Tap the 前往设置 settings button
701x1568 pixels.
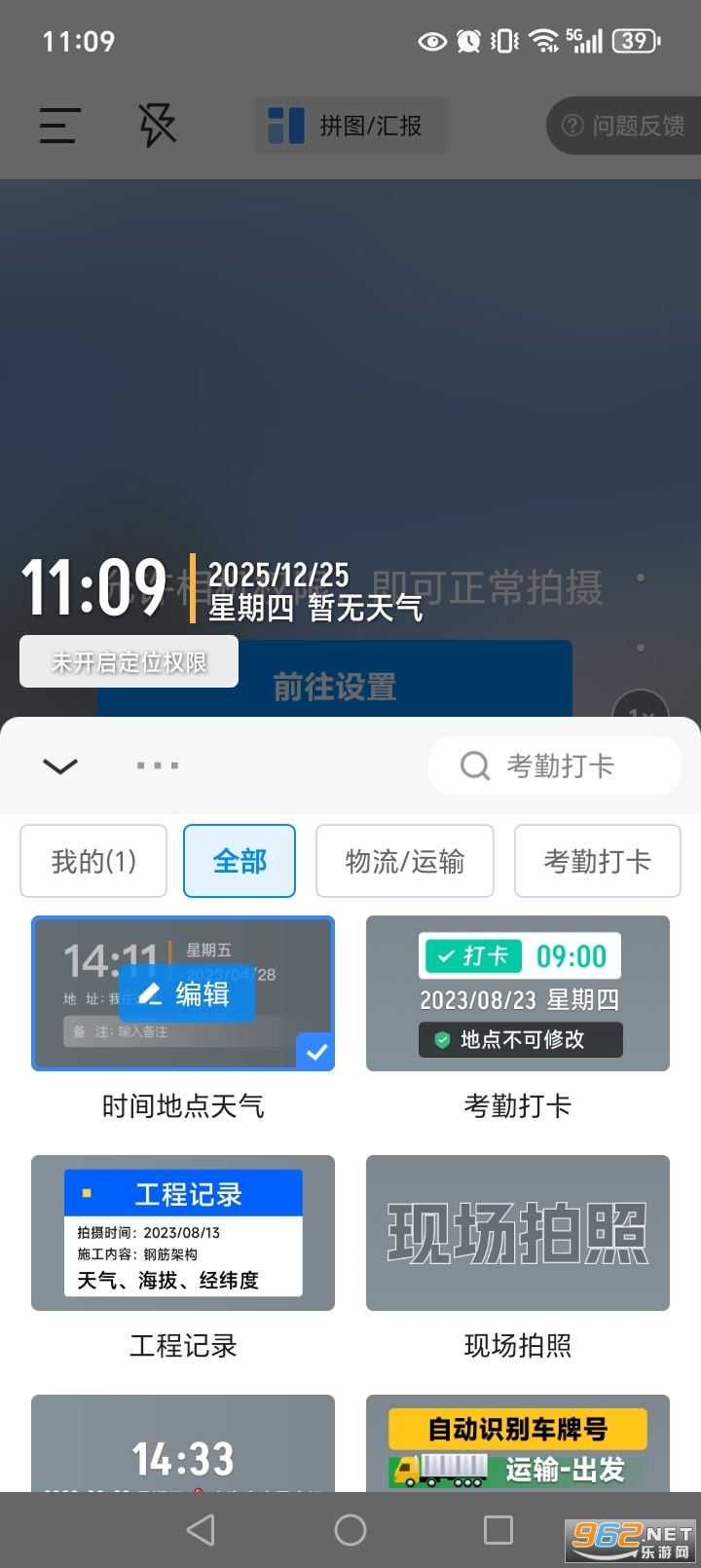336,687
